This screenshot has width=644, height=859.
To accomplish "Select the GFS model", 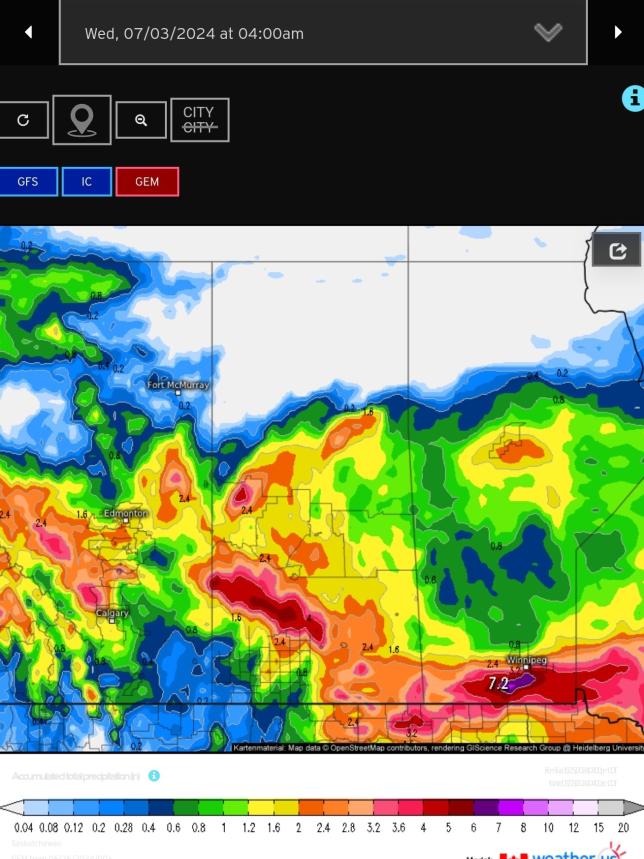I will [x=27, y=182].
